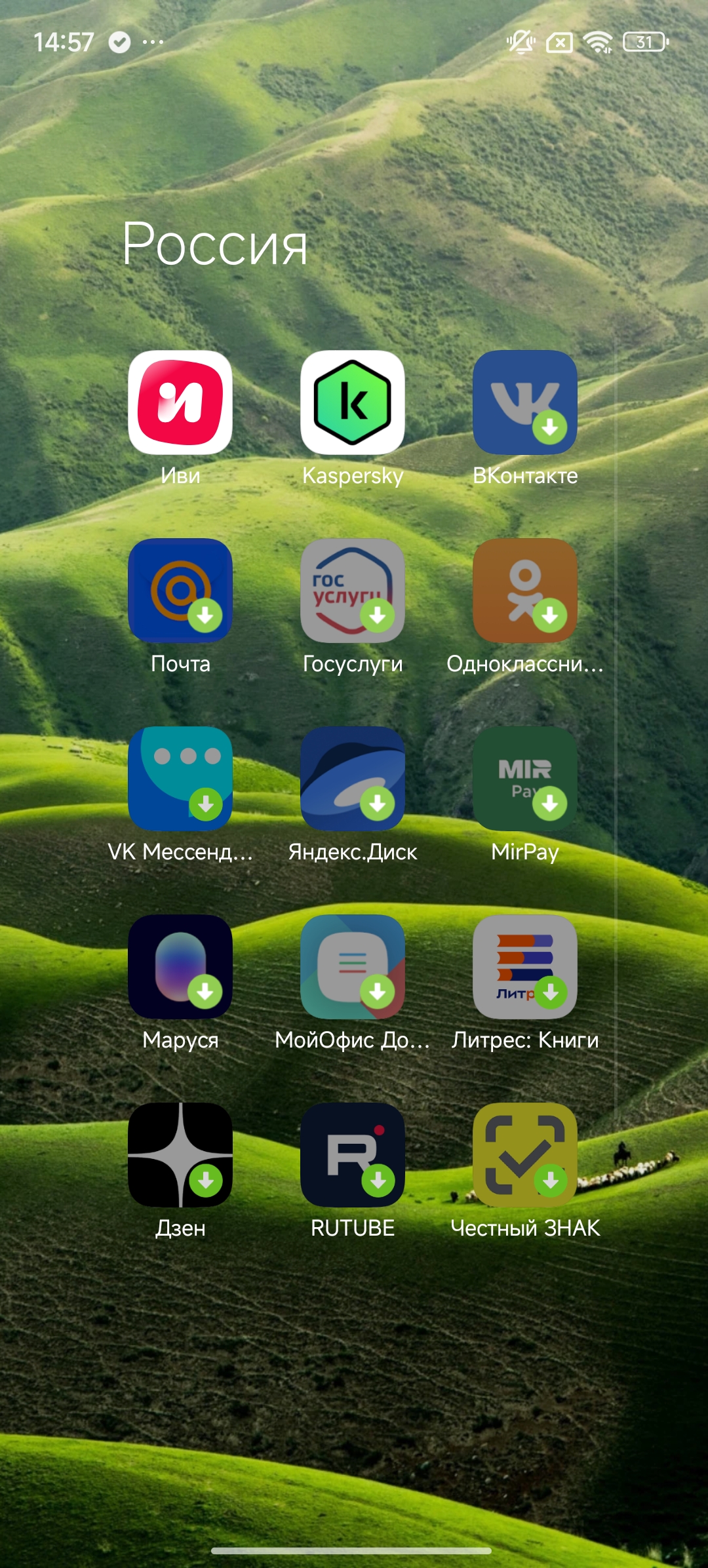Screen dimensions: 708x1568
Task: Open VK Мессенджер
Action: (180, 779)
